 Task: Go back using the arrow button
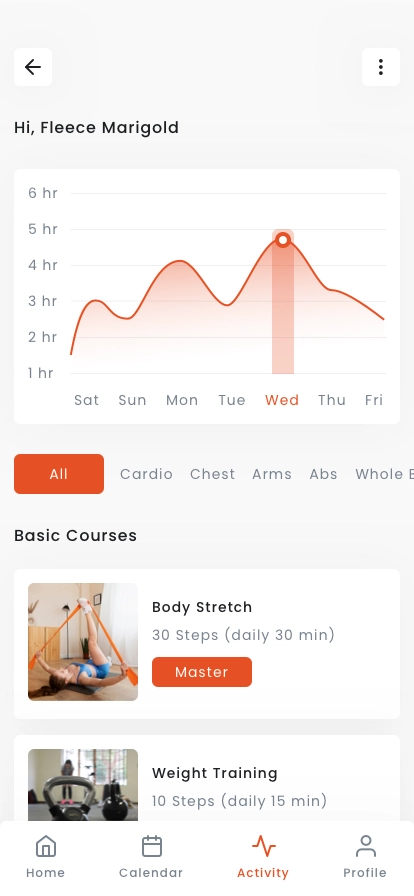33,67
